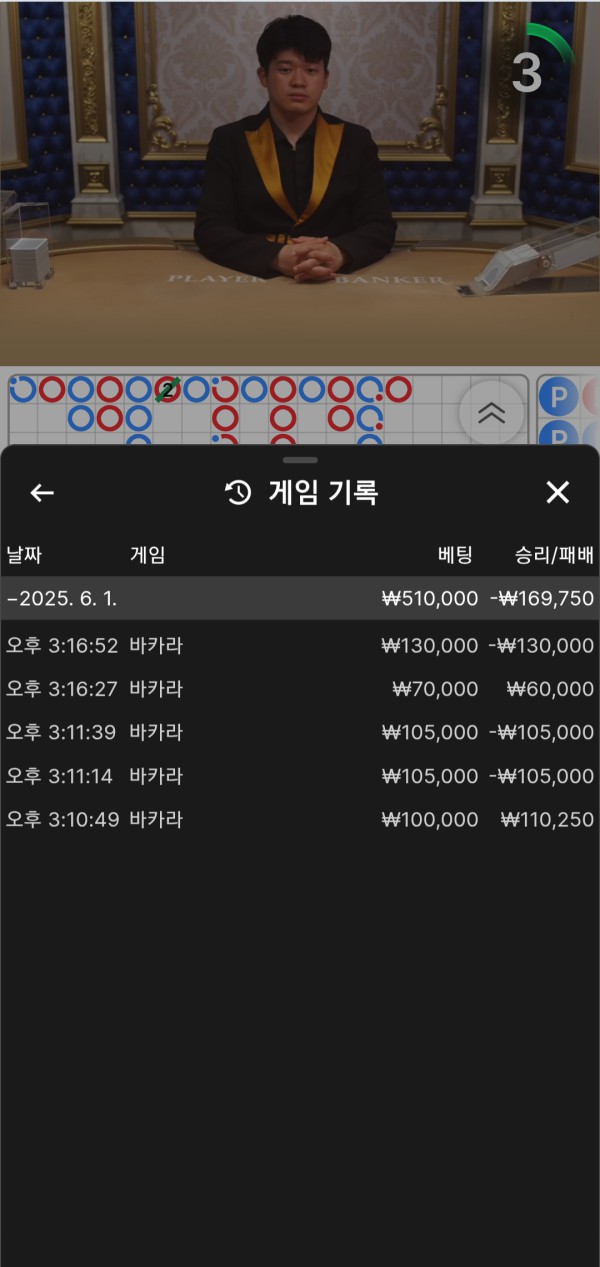The image size is (600, 1267).
Task: Select the 3:10:49 baccarat round entry
Action: tap(300, 820)
